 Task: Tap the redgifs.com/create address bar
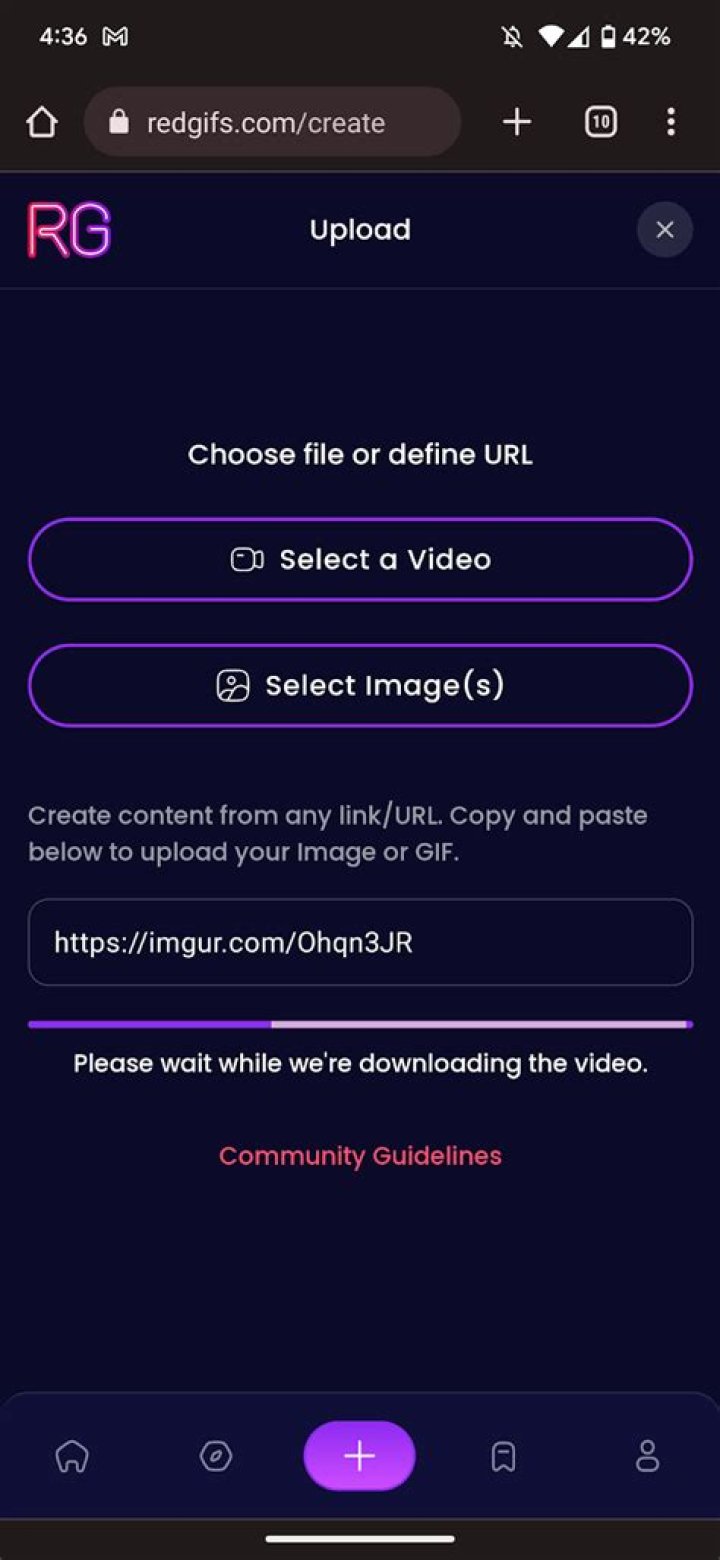point(272,123)
